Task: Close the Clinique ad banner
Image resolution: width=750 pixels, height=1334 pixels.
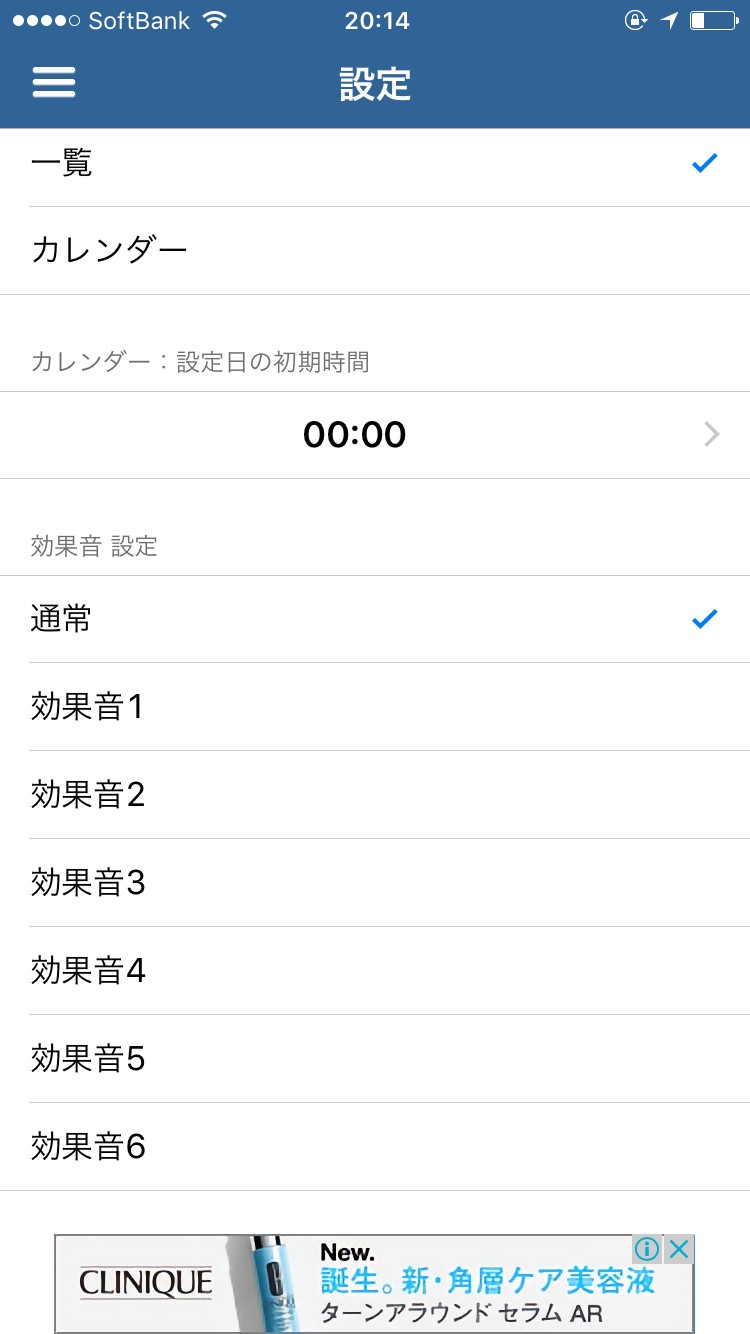Action: pos(679,1249)
